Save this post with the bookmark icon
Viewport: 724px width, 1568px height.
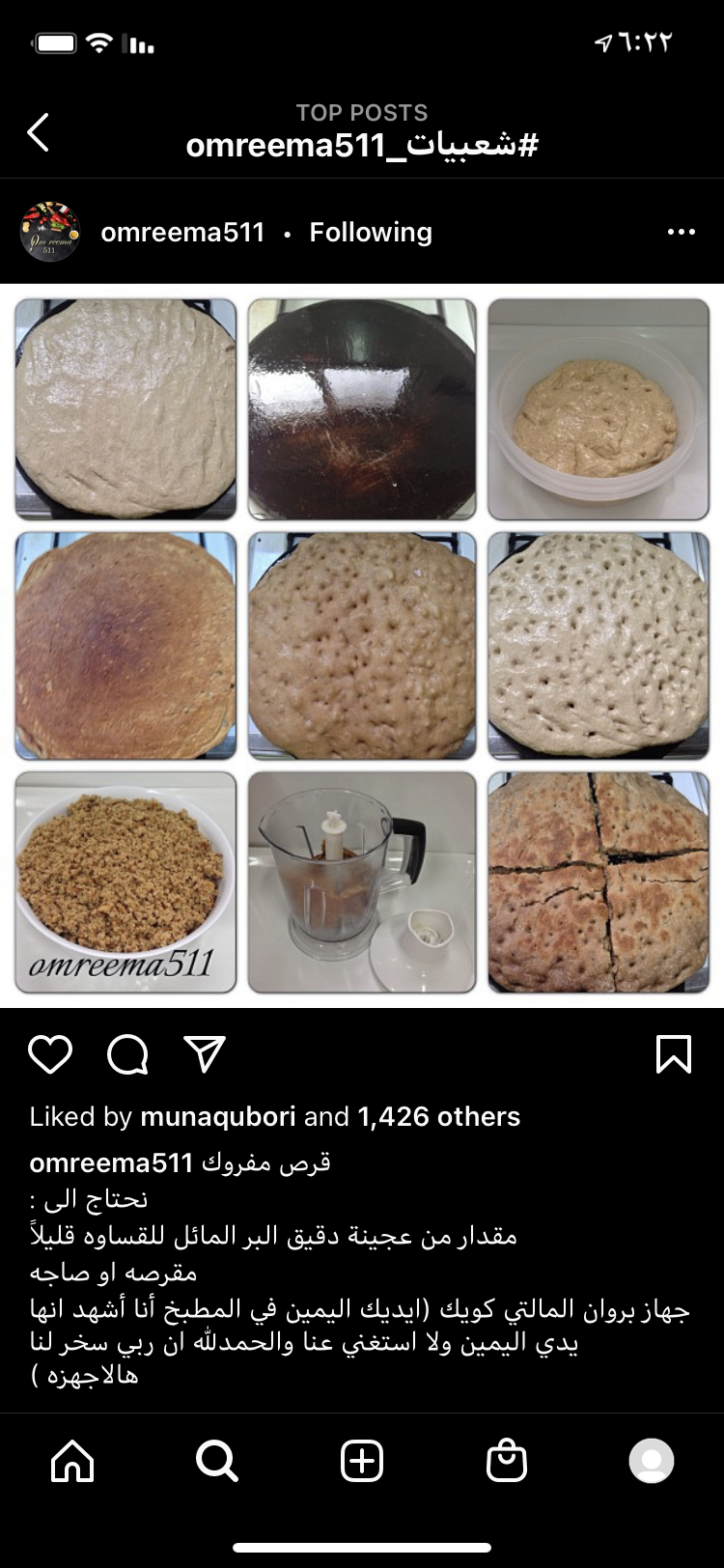[x=673, y=1054]
